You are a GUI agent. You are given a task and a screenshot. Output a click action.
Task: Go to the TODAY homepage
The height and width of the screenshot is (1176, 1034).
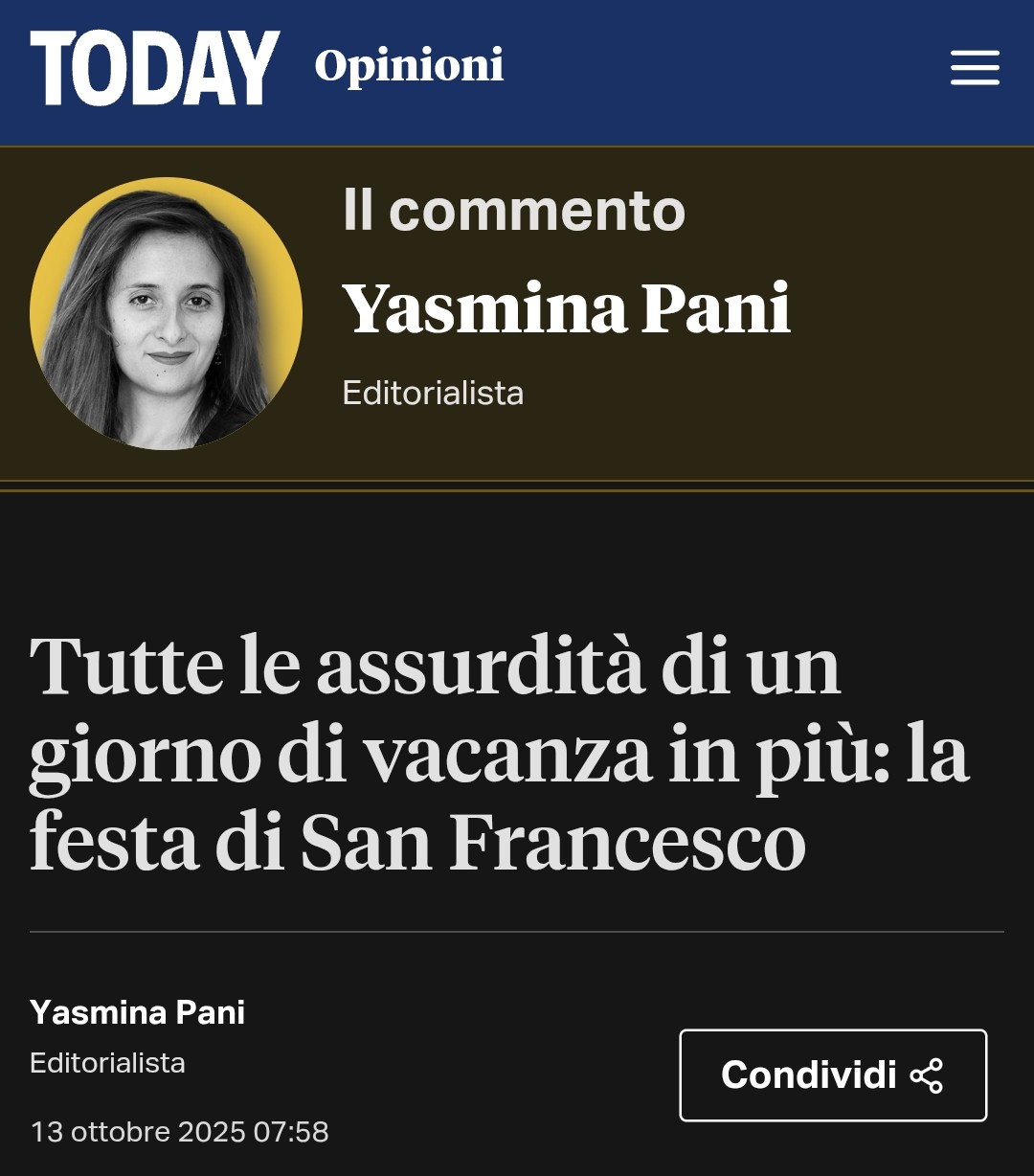(x=155, y=68)
